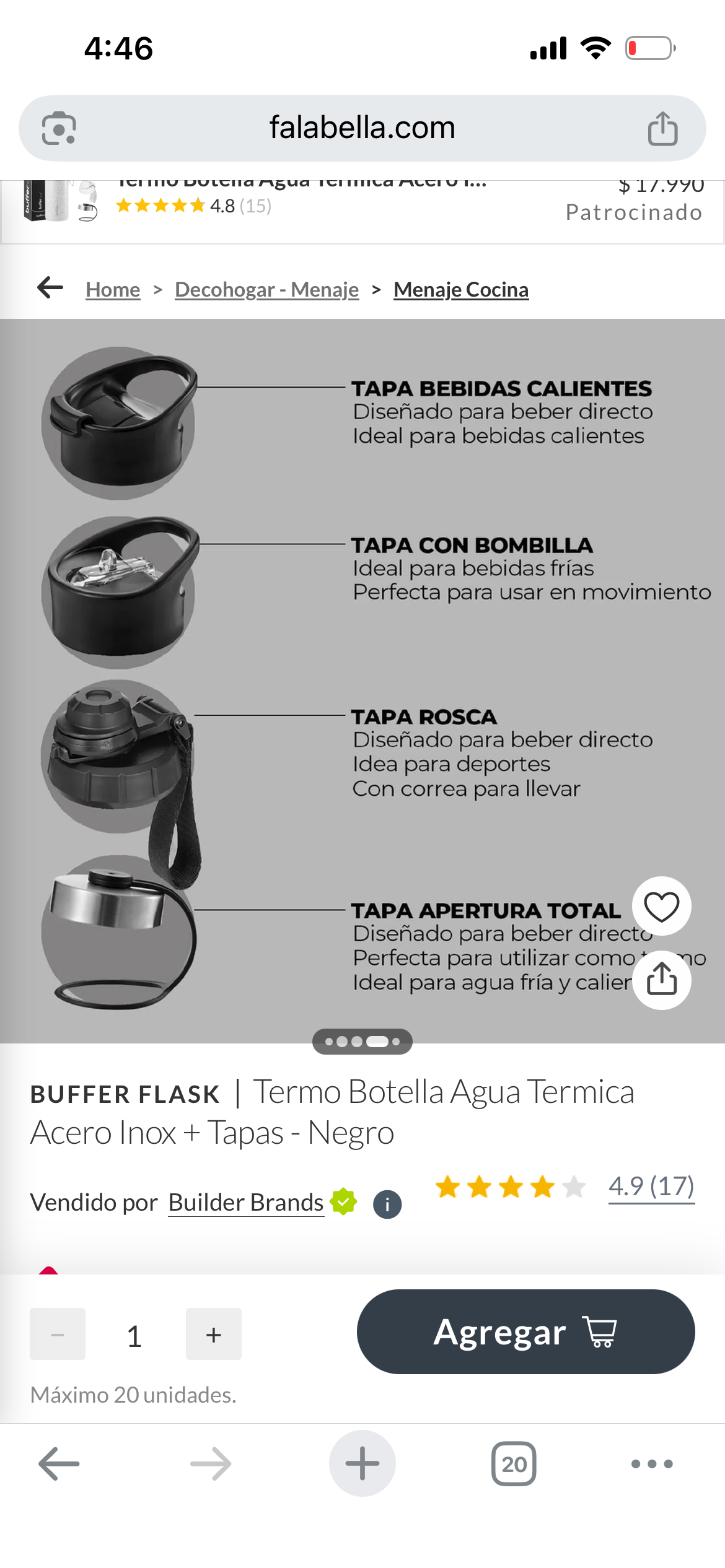This screenshot has width=725, height=1568.
Task: Tap the verified seller badge icon
Action: (343, 1201)
